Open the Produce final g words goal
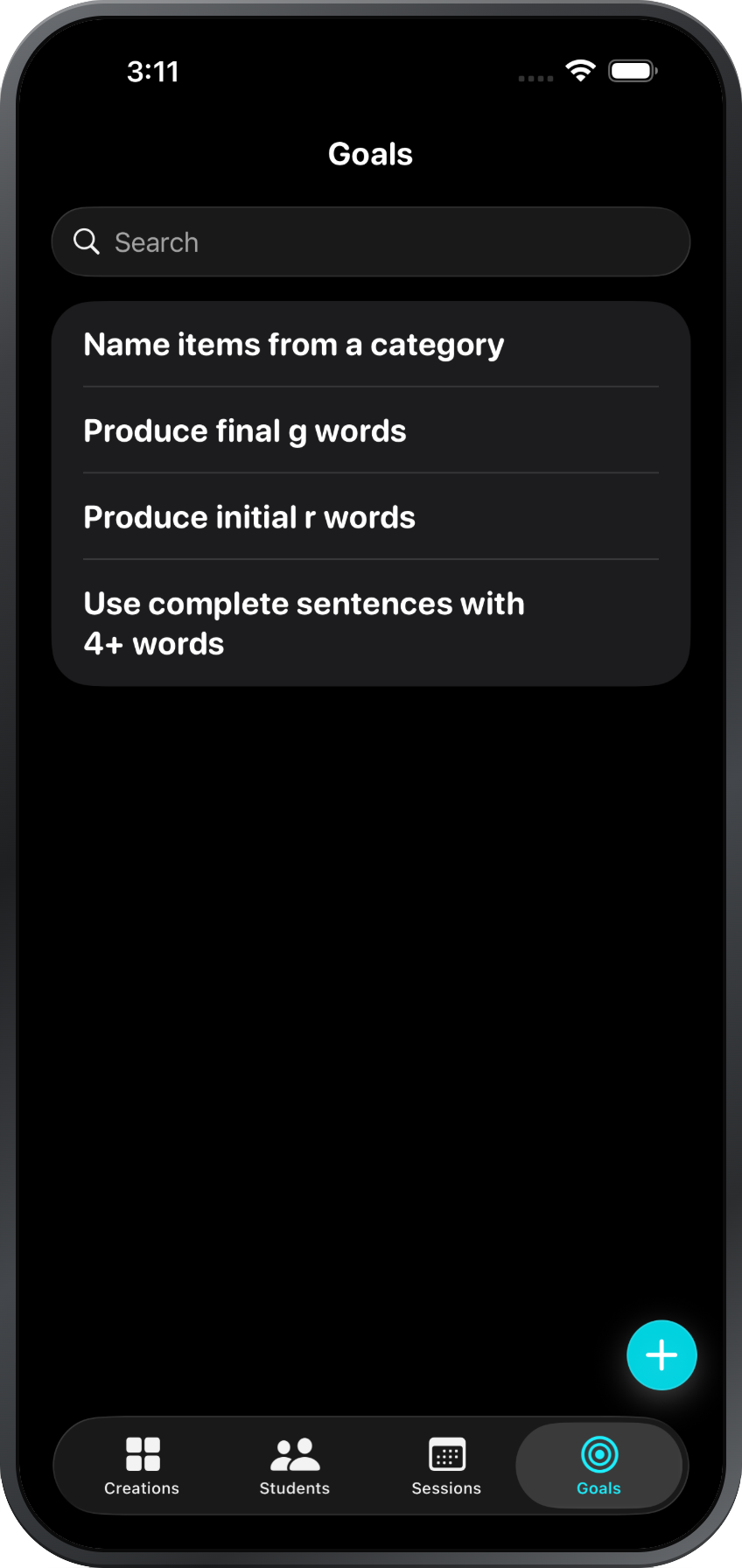This screenshot has height=1568, width=742. pos(371,430)
